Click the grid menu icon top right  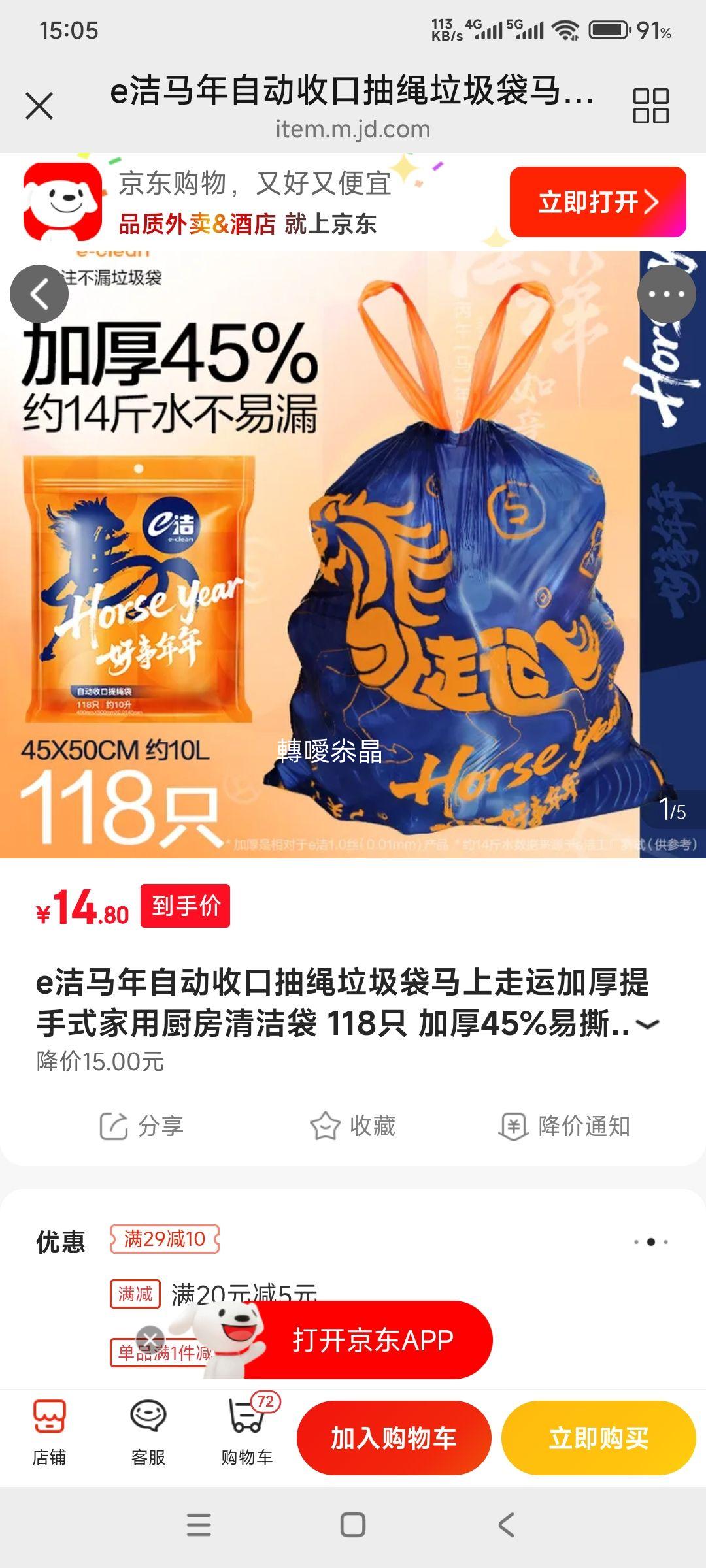tap(651, 105)
